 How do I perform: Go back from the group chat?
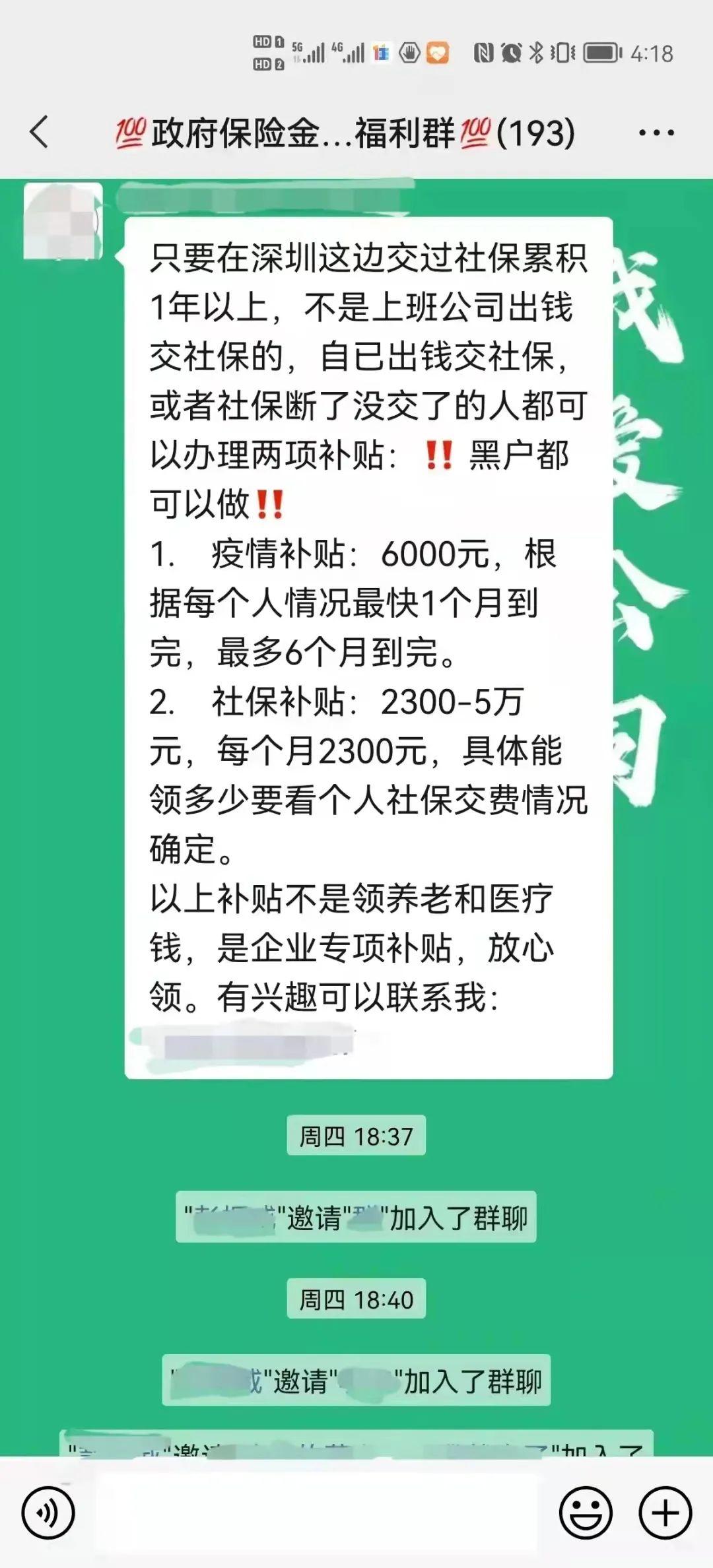(x=40, y=131)
